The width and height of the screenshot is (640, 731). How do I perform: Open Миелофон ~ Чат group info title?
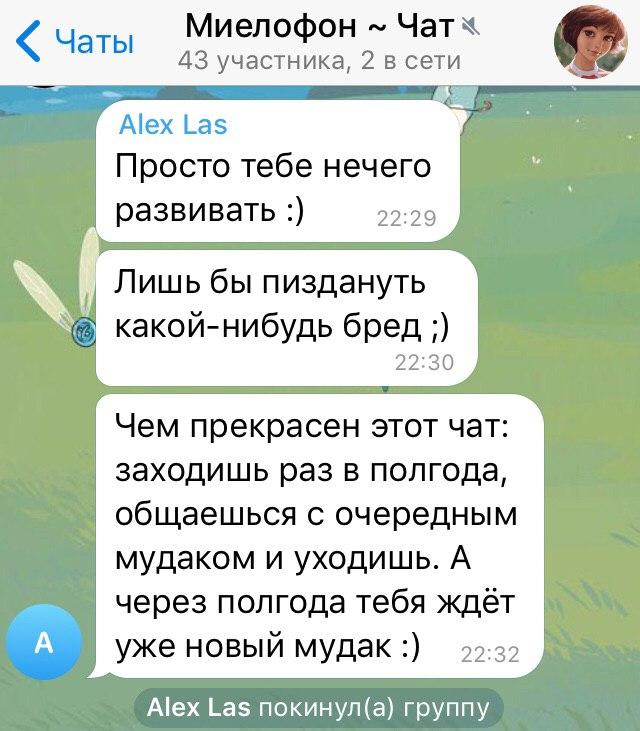[x=320, y=27]
